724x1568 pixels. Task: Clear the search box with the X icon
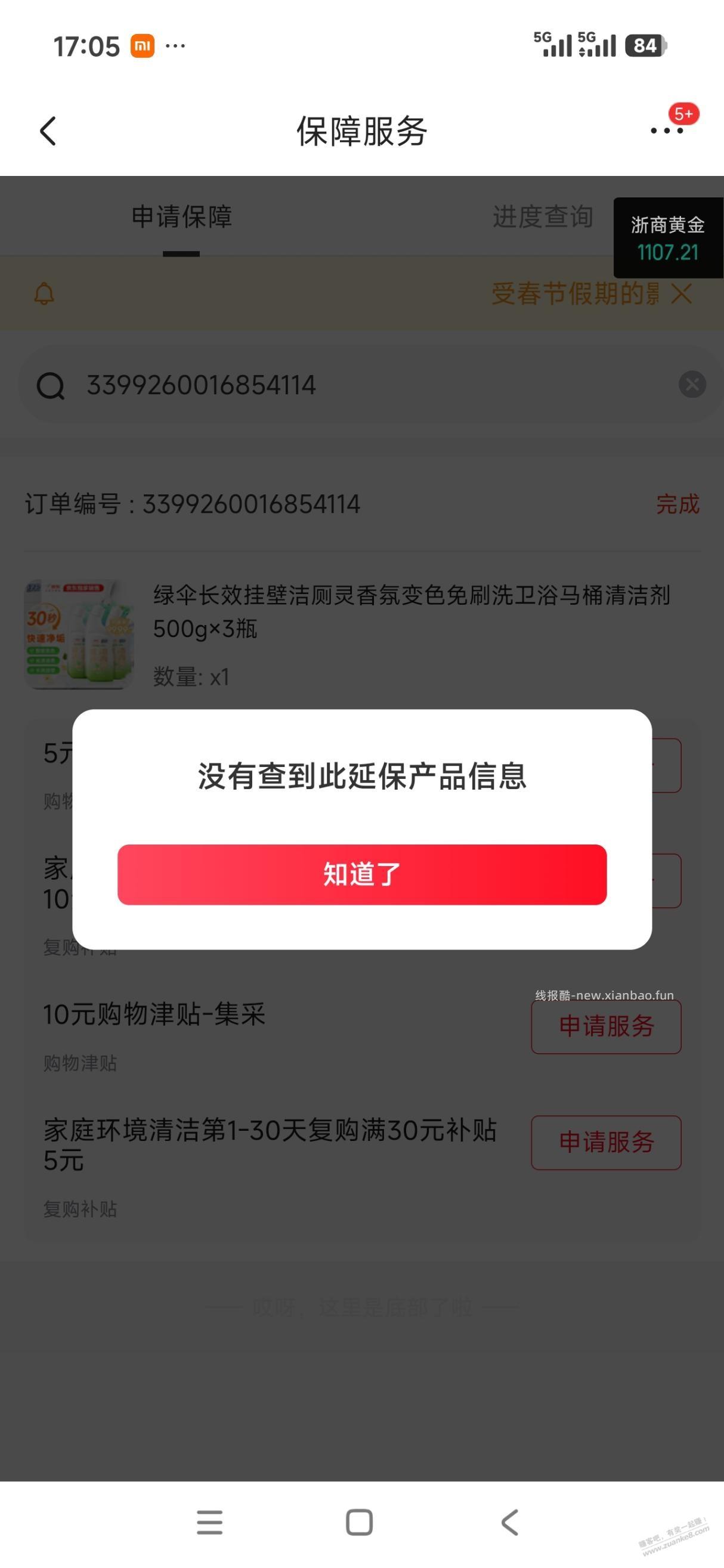(691, 385)
